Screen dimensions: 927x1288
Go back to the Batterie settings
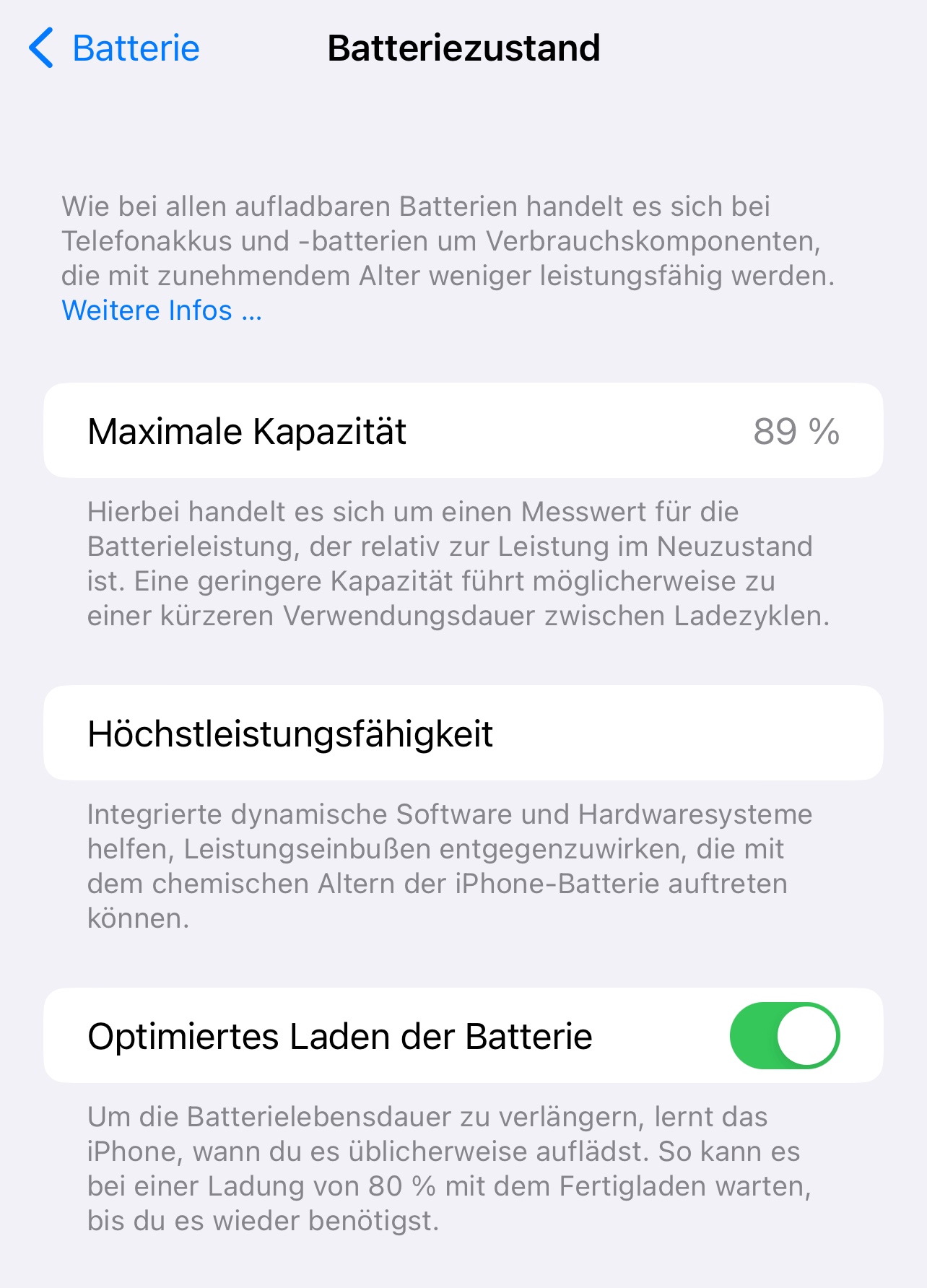[x=114, y=48]
